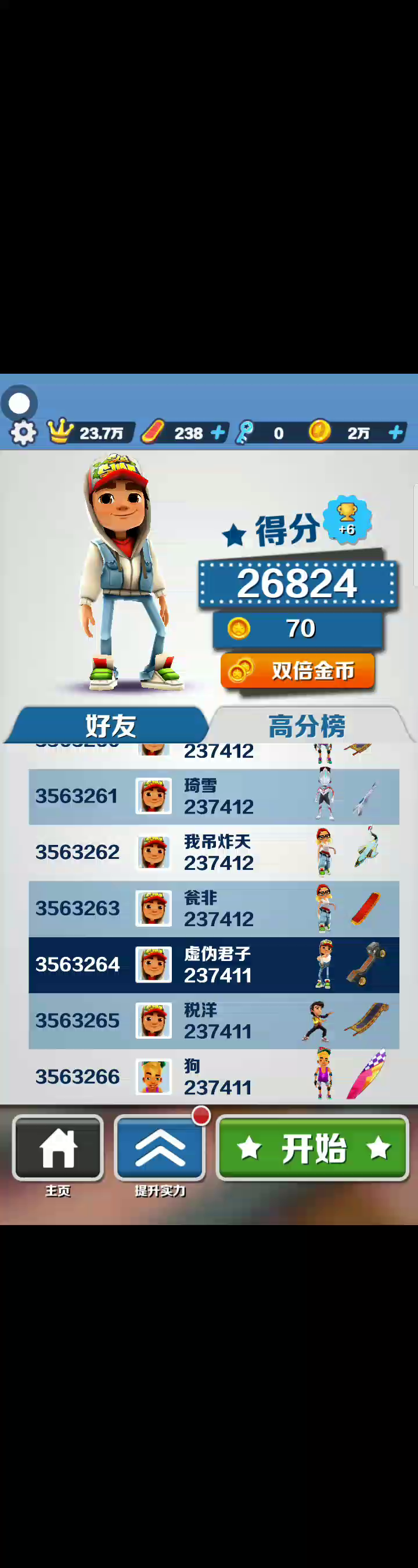418x1568 pixels.
Task: Tap the 双倍金币 double coins button
Action: coord(297,670)
